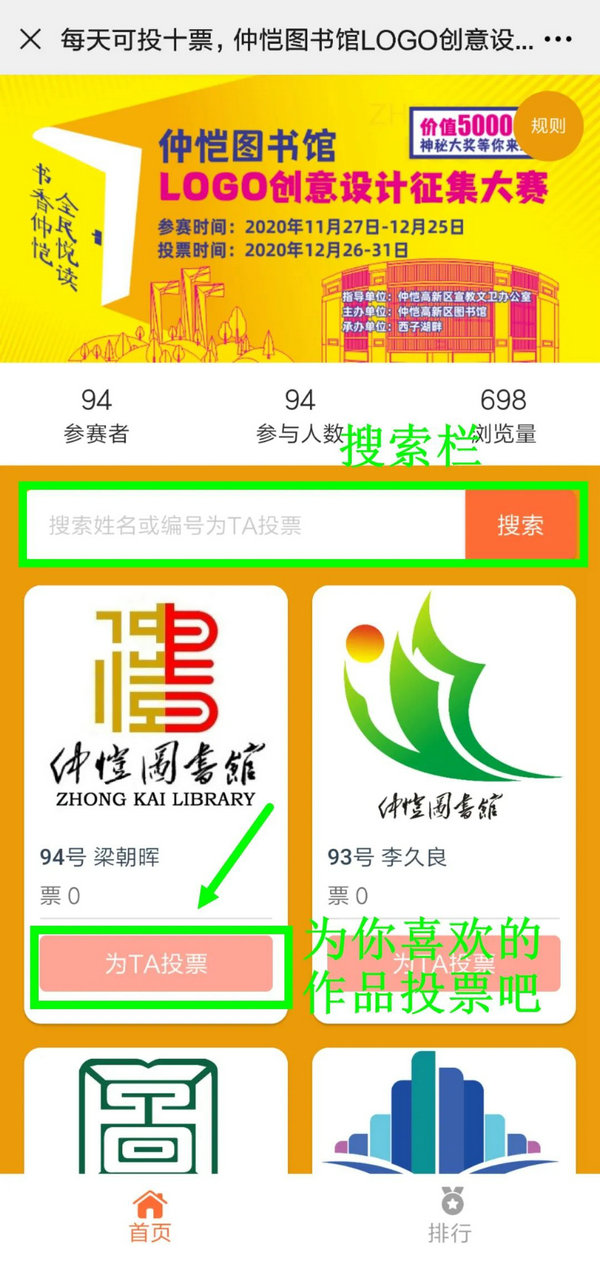Go to the 首页 home tab
This screenshot has width=600, height=1261.
pyautogui.click(x=150, y=1218)
